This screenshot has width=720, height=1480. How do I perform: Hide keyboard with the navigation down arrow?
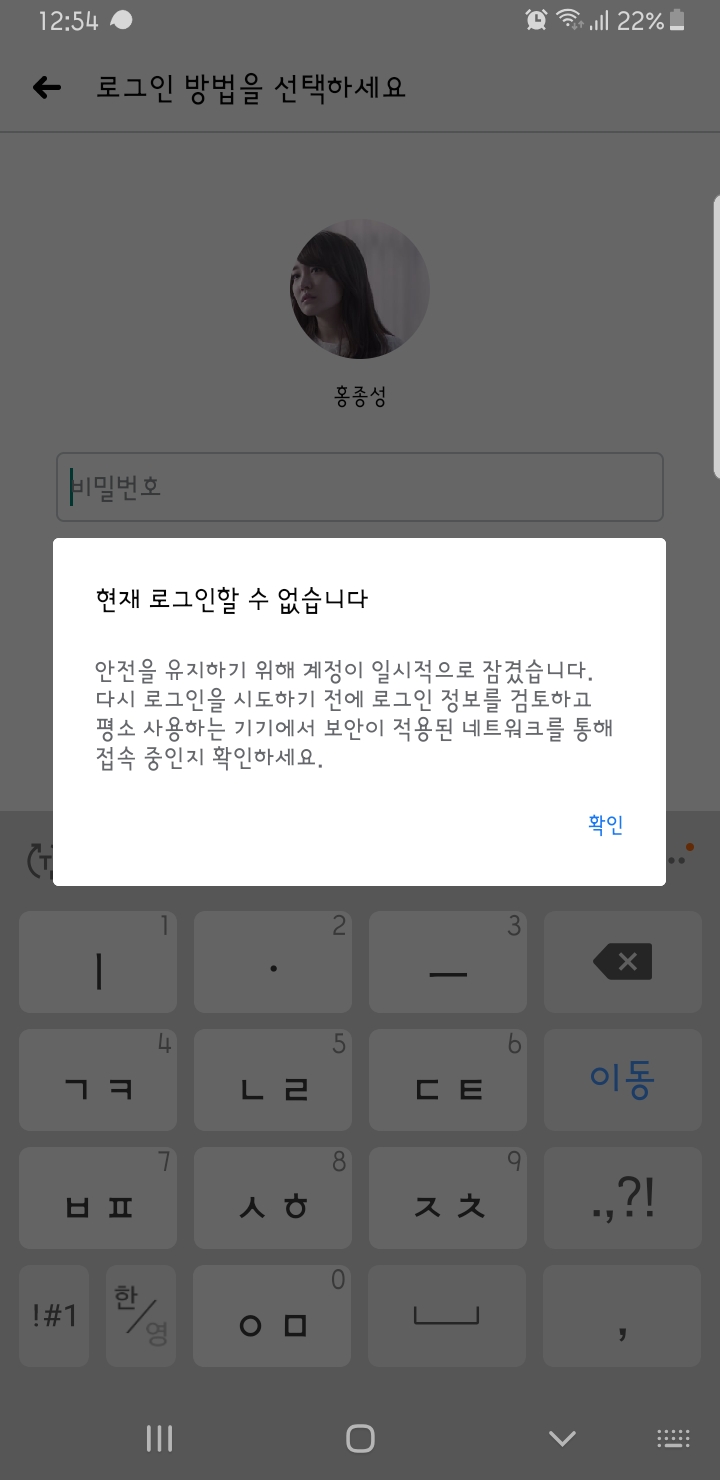(x=562, y=1438)
